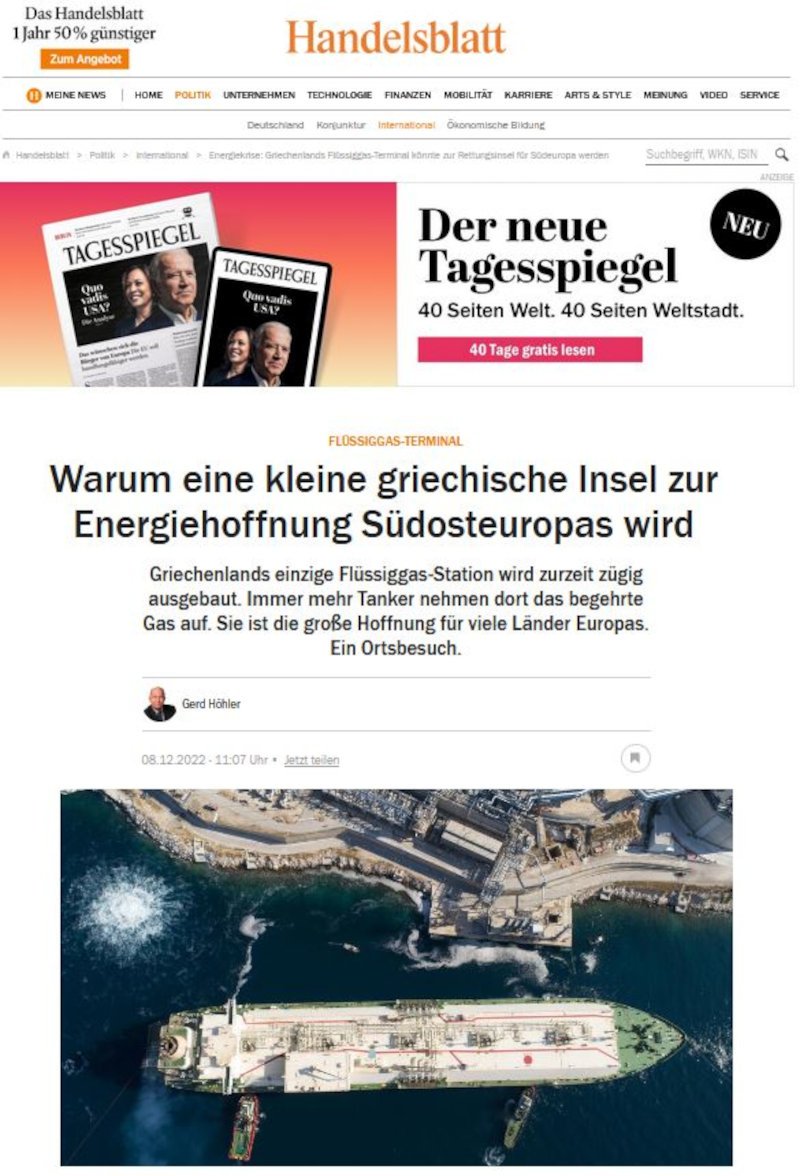Open Meine News

point(66,95)
